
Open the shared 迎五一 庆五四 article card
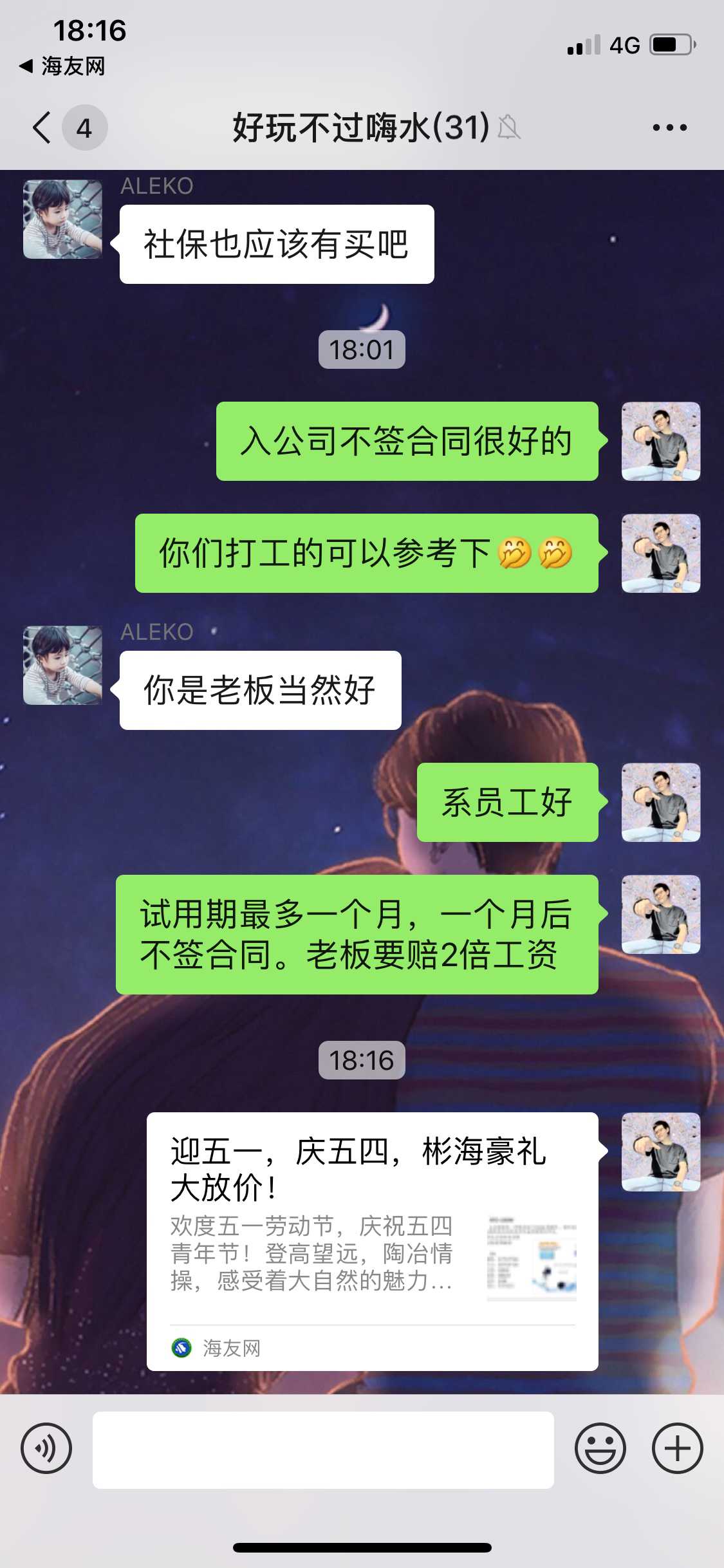click(x=372, y=1241)
